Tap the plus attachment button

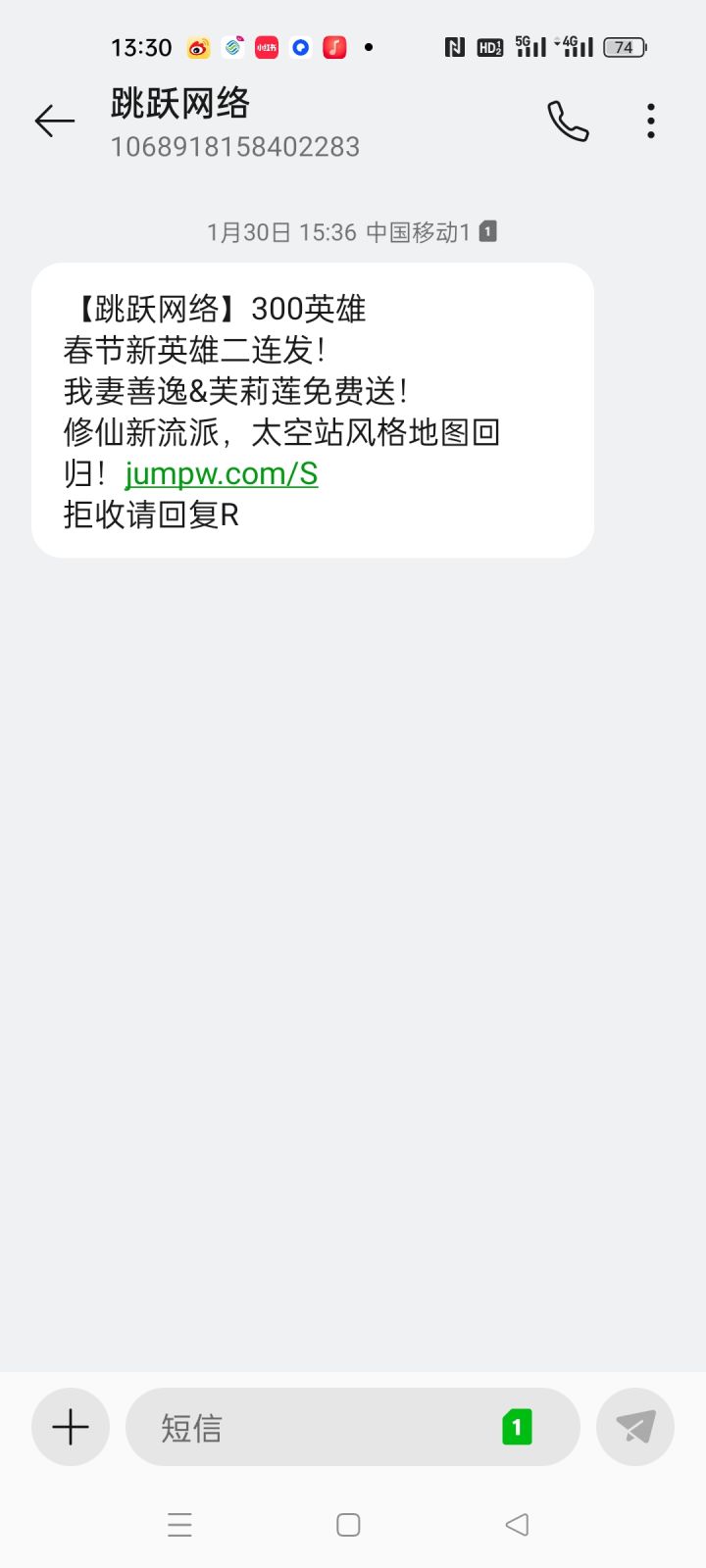[x=71, y=1427]
